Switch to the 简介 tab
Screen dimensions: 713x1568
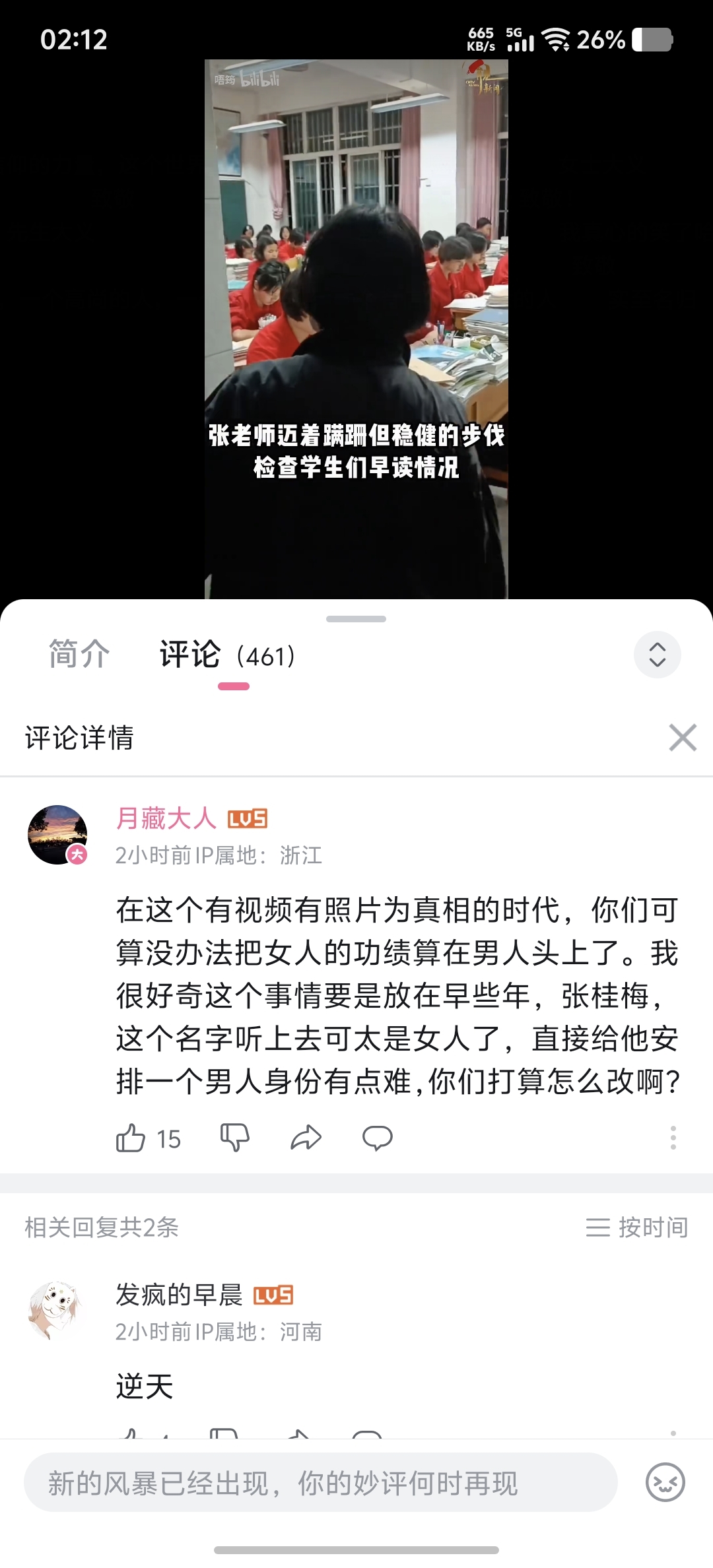(x=79, y=655)
